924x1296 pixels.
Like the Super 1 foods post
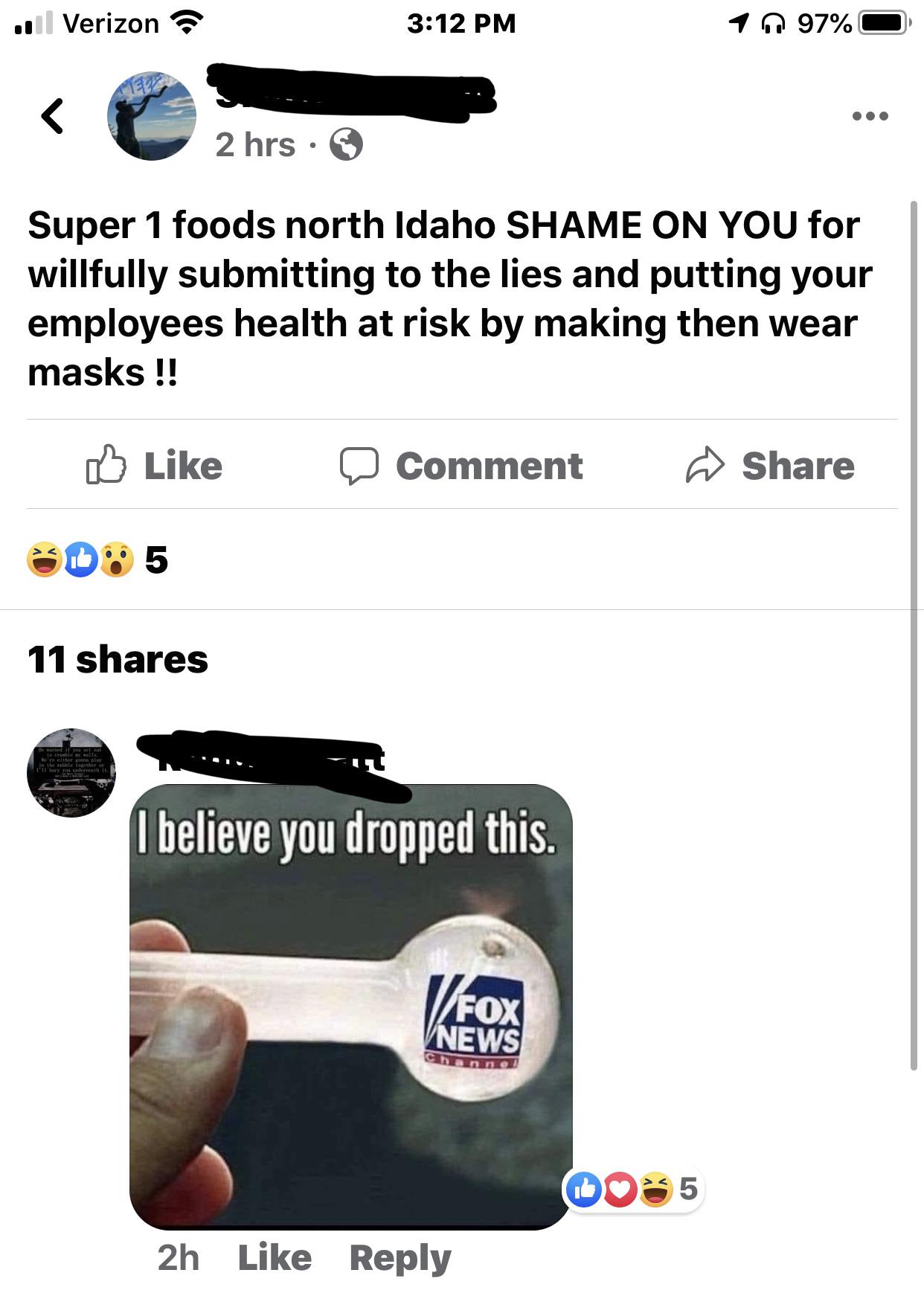pyautogui.click(x=155, y=466)
